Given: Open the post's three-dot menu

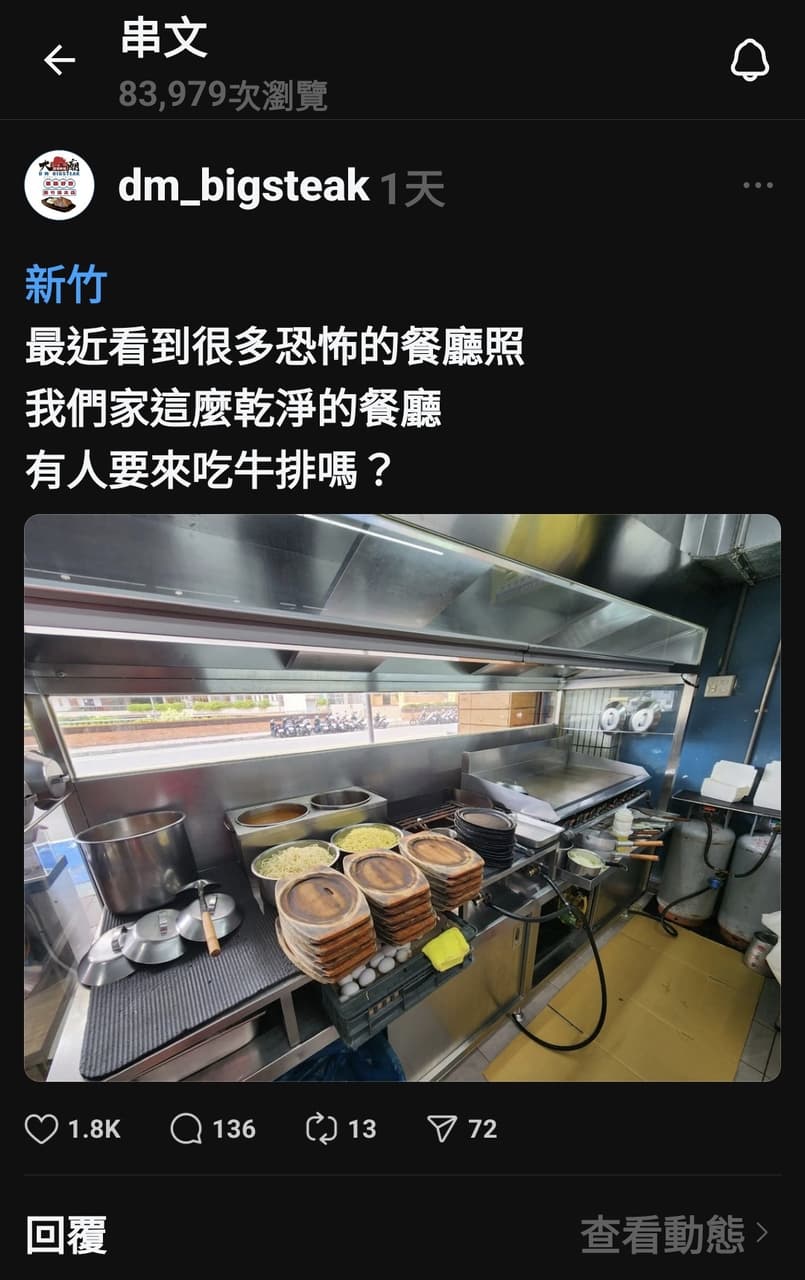Looking at the screenshot, I should pos(757,185).
